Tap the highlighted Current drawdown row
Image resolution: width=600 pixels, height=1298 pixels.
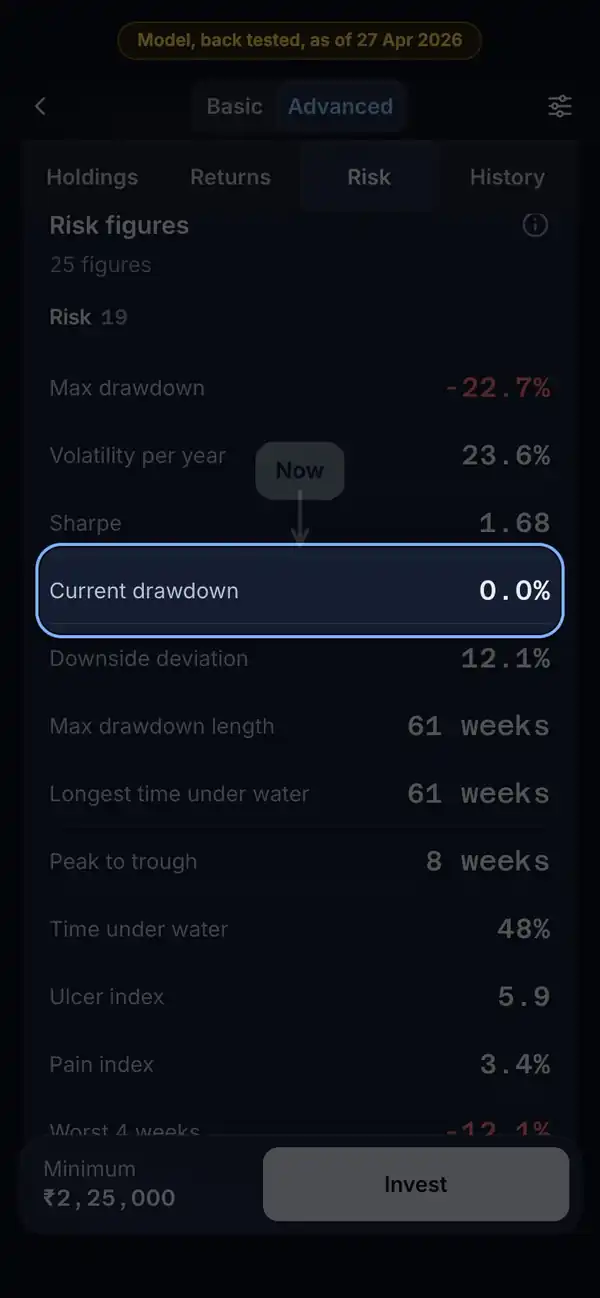300,590
